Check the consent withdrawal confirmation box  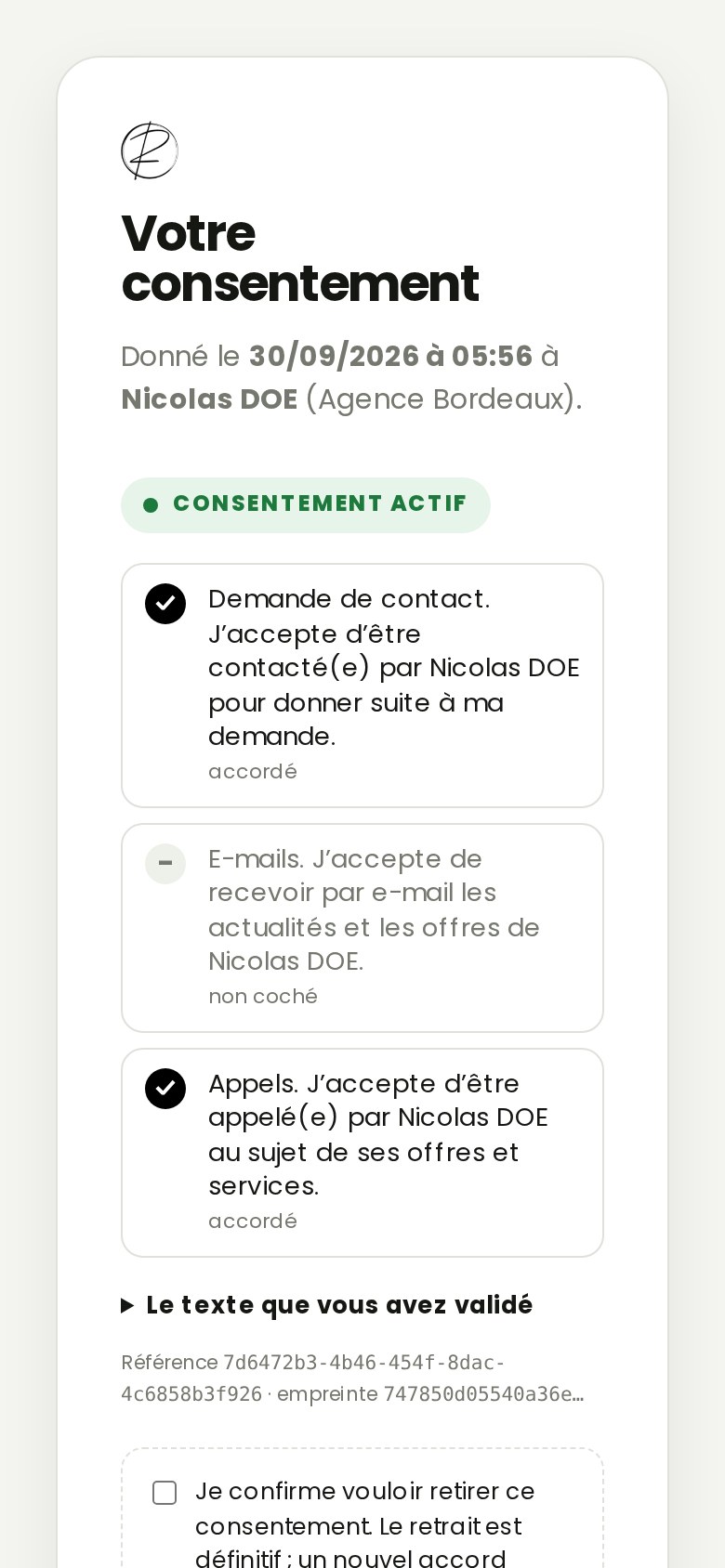pos(165,1493)
